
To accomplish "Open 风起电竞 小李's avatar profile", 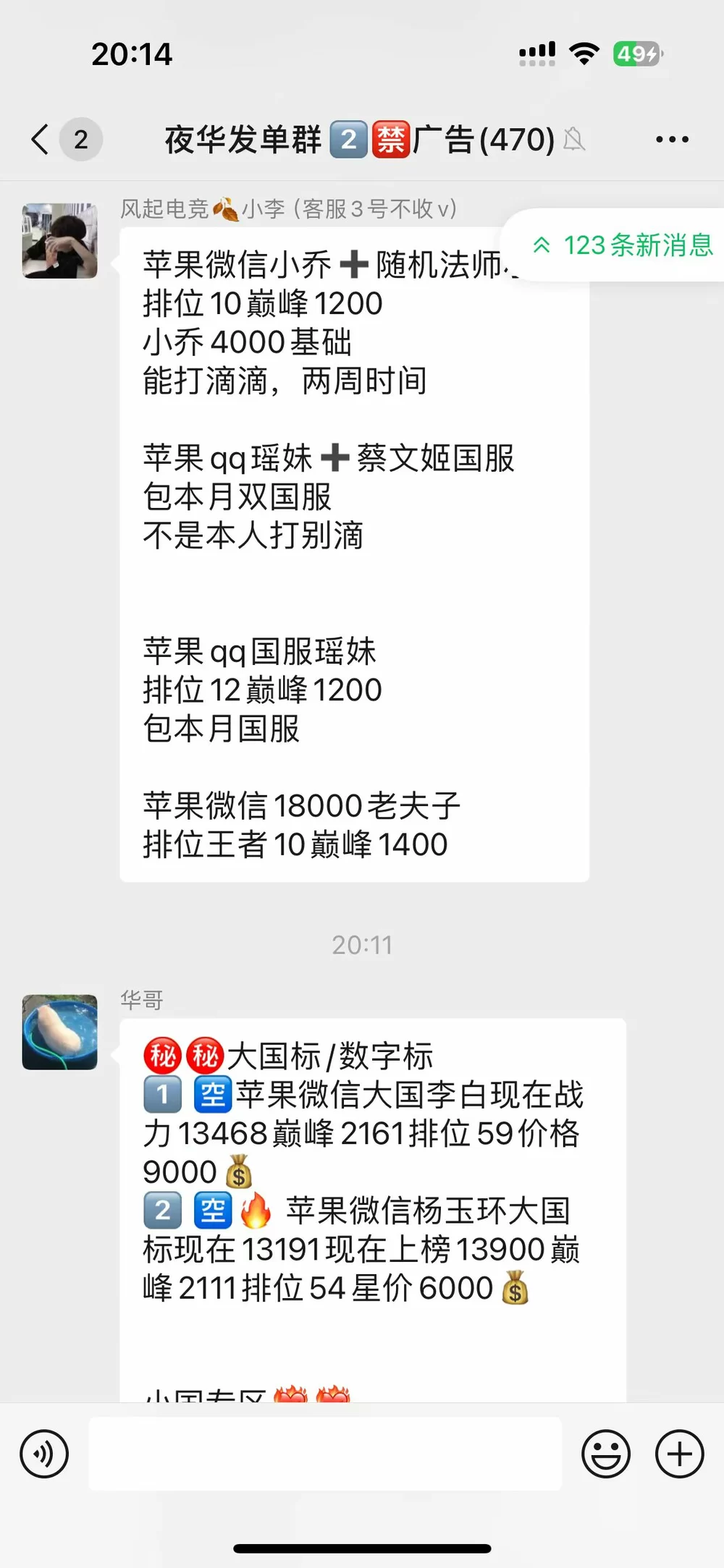I will tap(59, 241).
